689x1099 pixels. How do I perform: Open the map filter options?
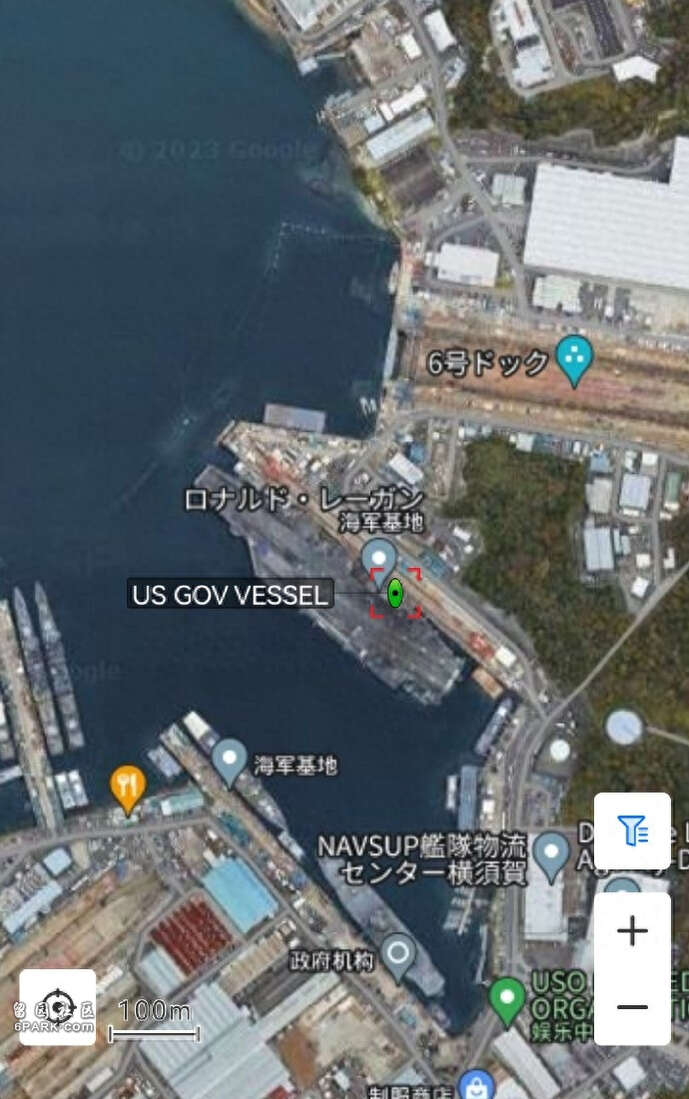(x=632, y=831)
